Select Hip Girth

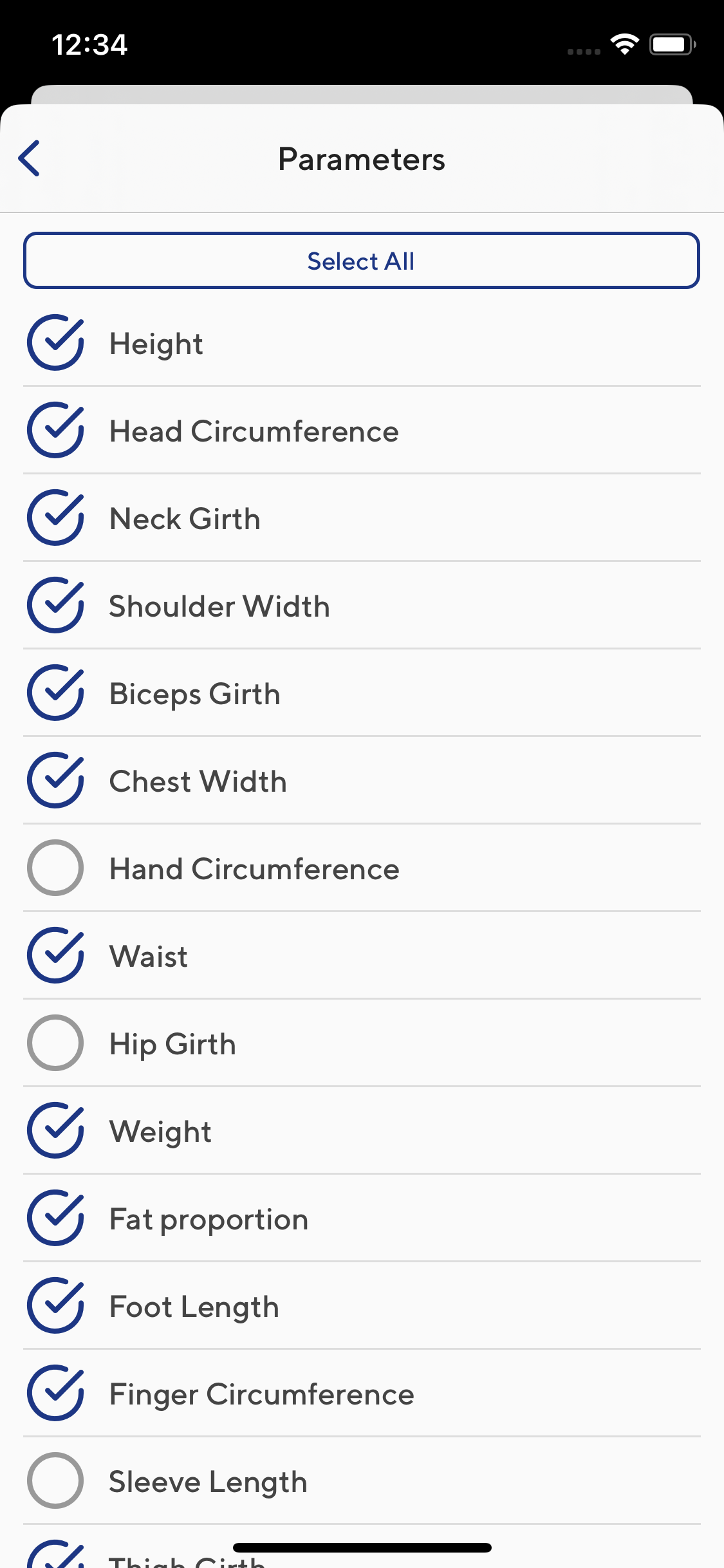click(55, 1043)
